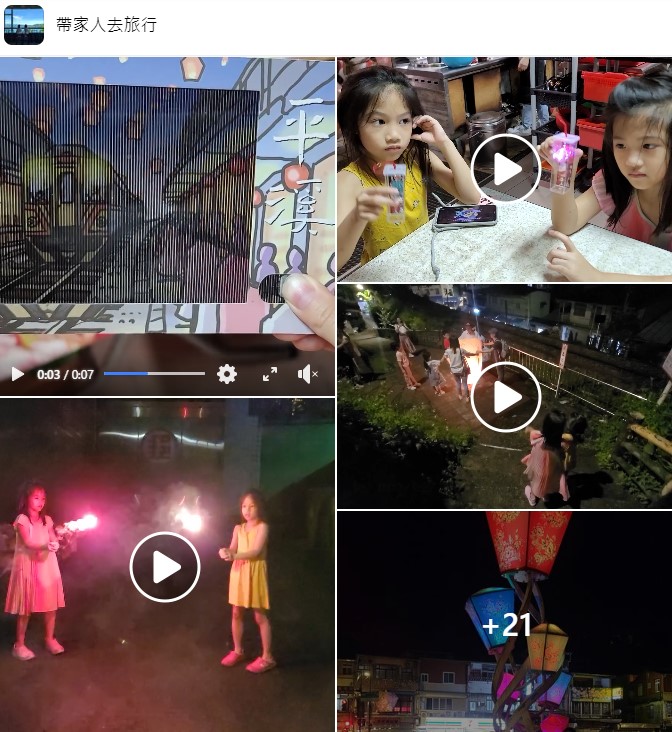Open the 帶家人去旅行 page avatar
Viewport: 672px width, 732px height.
pyautogui.click(x=24, y=25)
